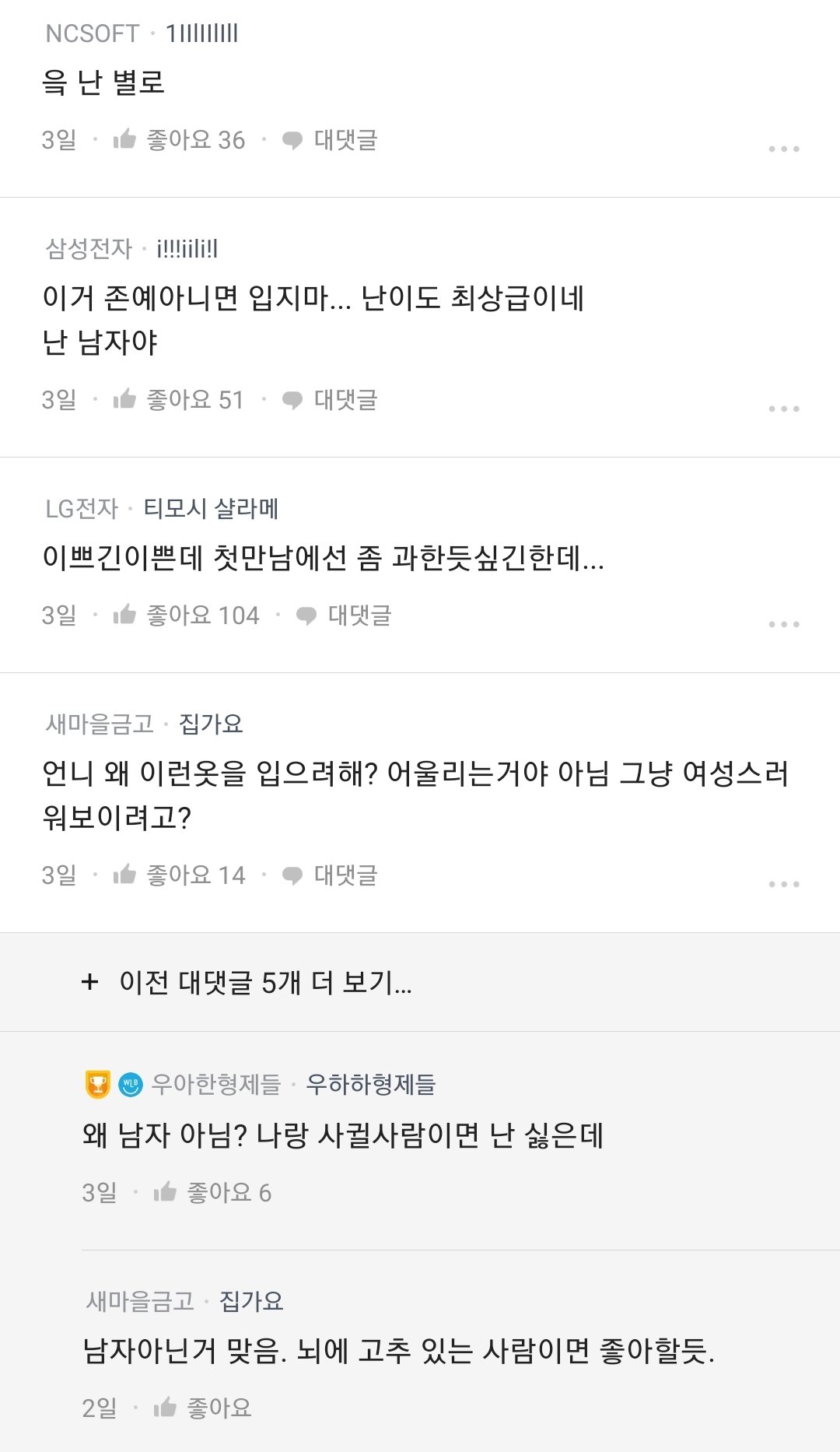Like the 삼성전자 comment with 51 likes
Viewport: 840px width, 1452px height.
point(179,400)
